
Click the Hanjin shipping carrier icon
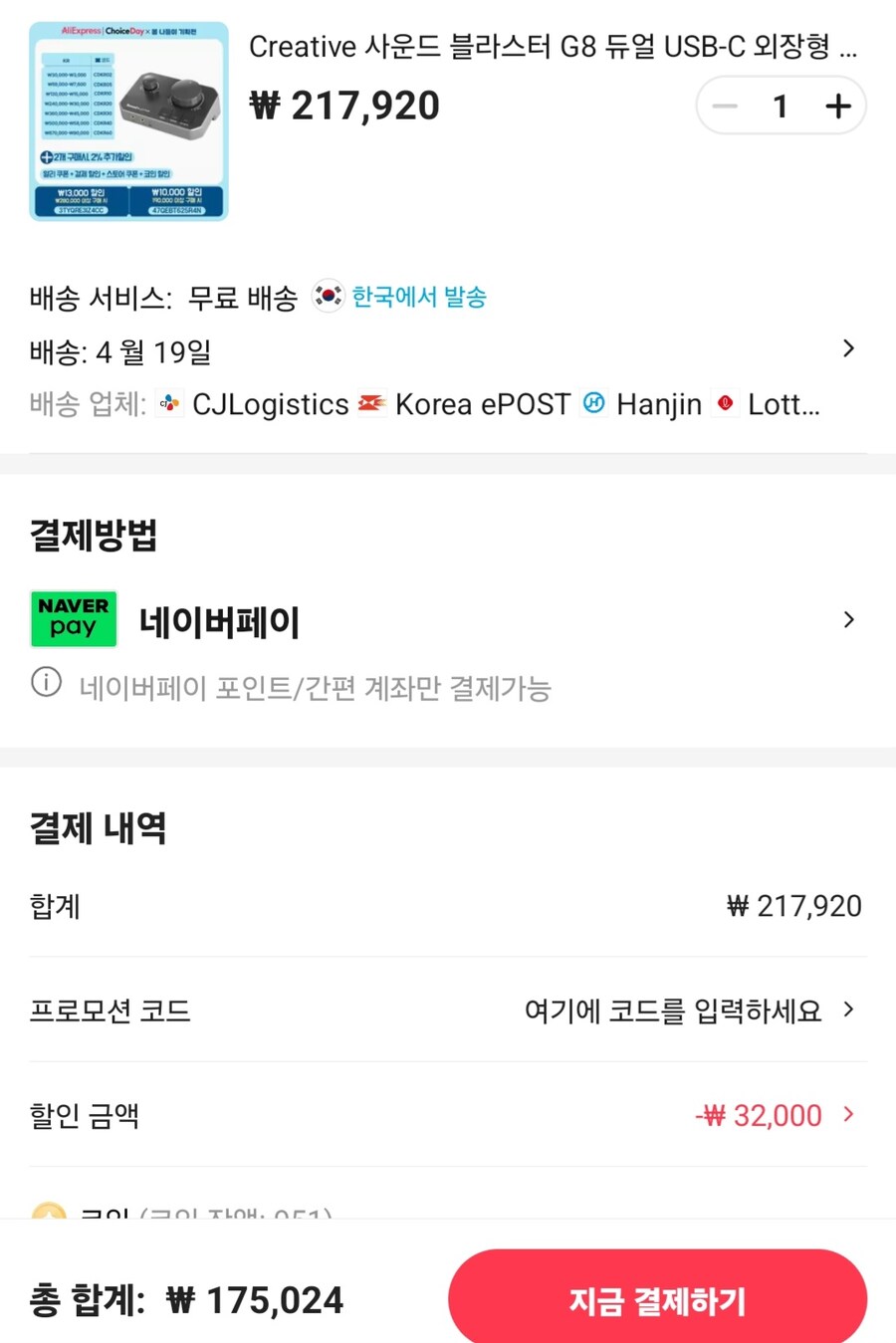pos(594,404)
